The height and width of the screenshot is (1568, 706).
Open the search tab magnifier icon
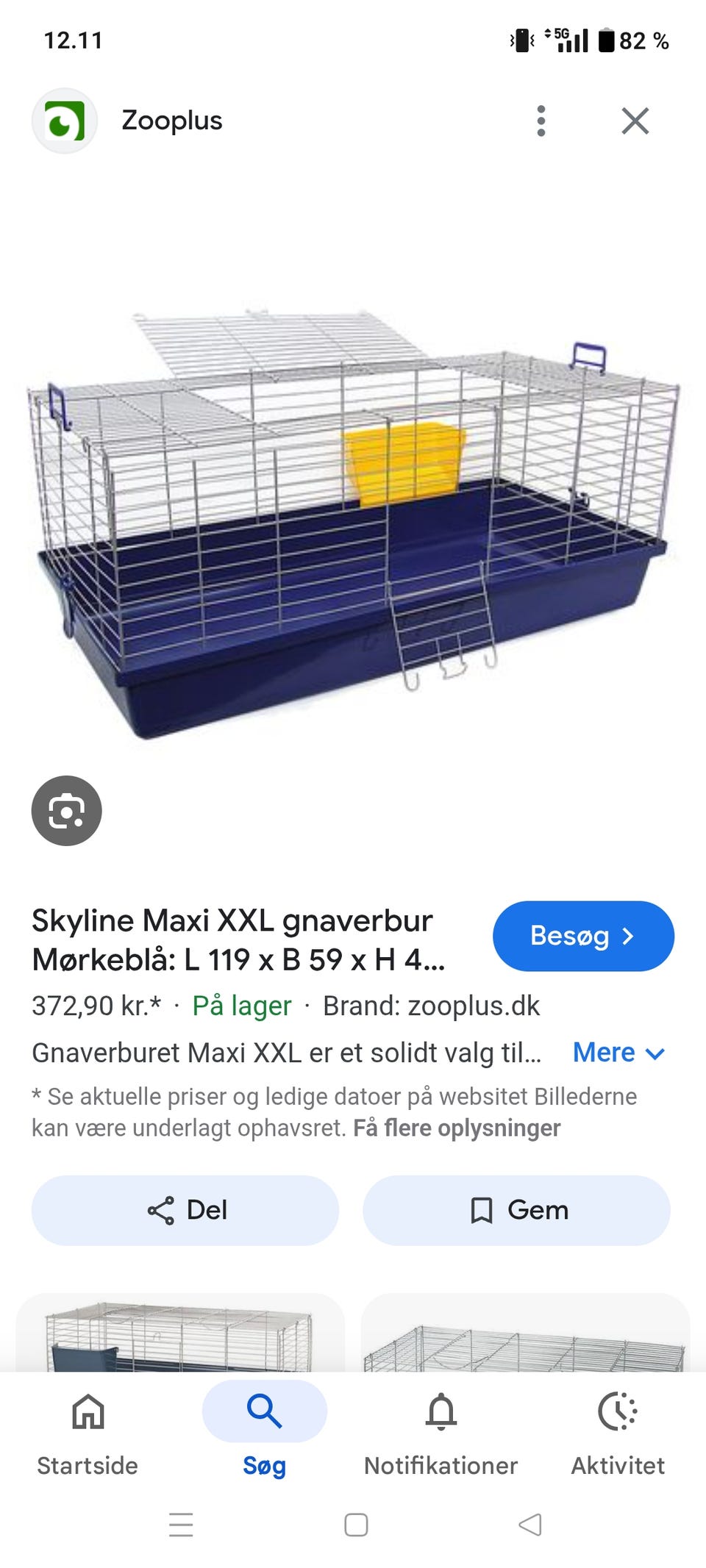tap(263, 1411)
